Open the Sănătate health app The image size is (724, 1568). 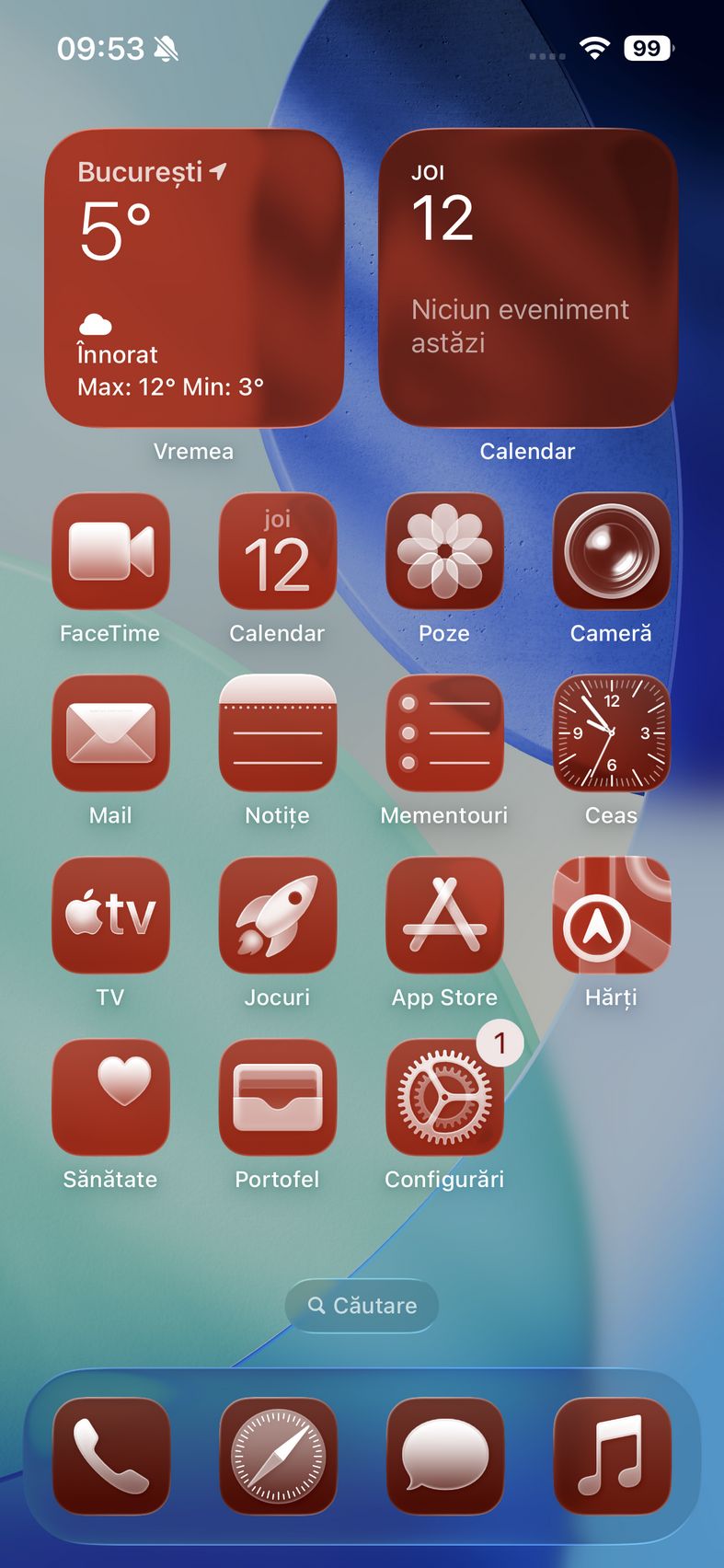(110, 1098)
